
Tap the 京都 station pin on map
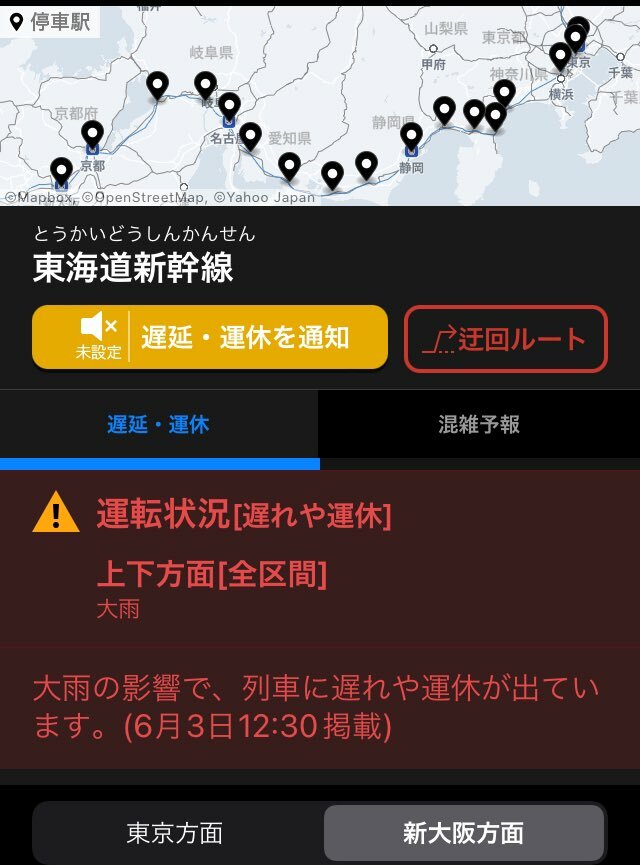pos(92,134)
